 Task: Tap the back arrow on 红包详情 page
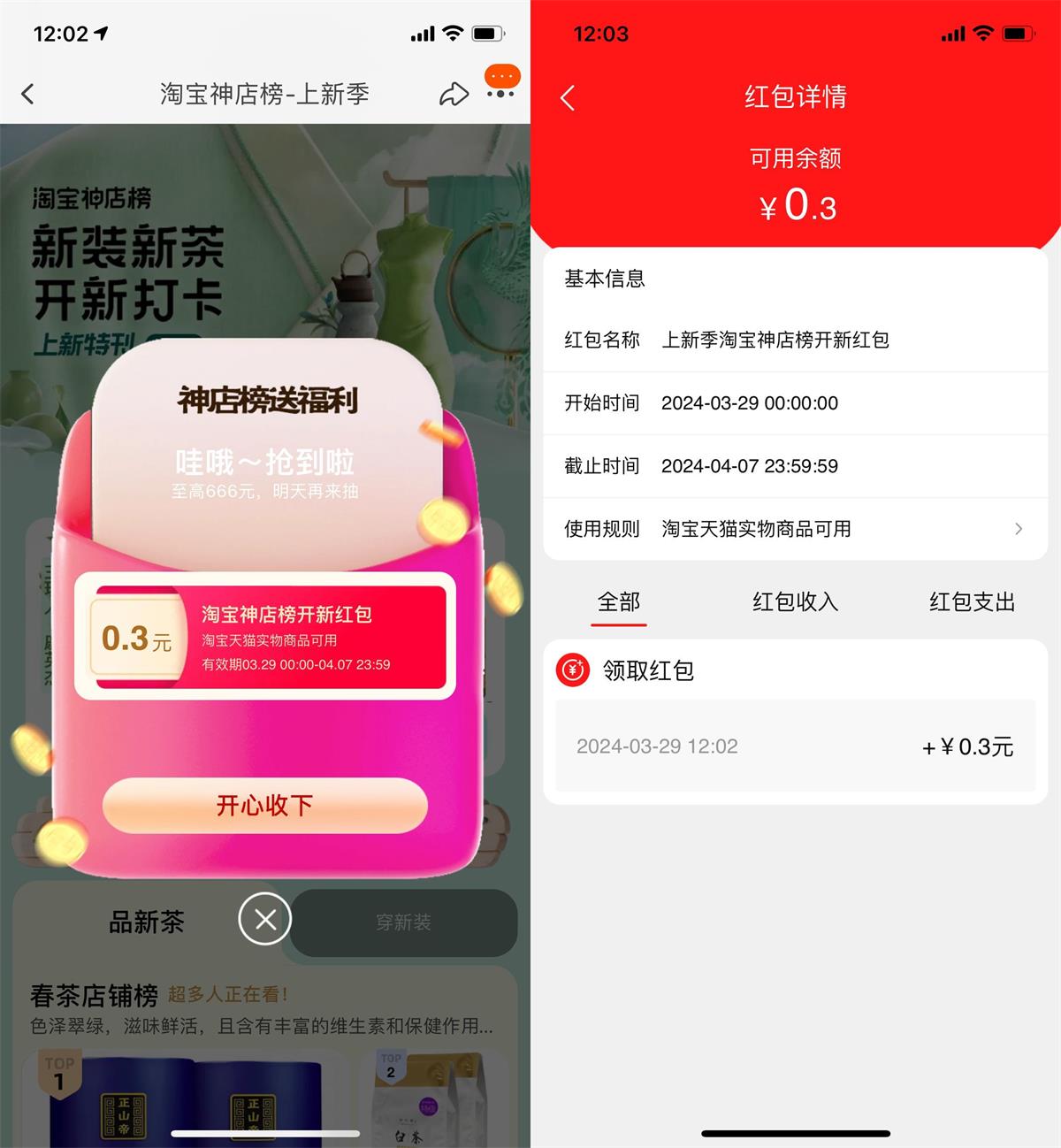(568, 98)
